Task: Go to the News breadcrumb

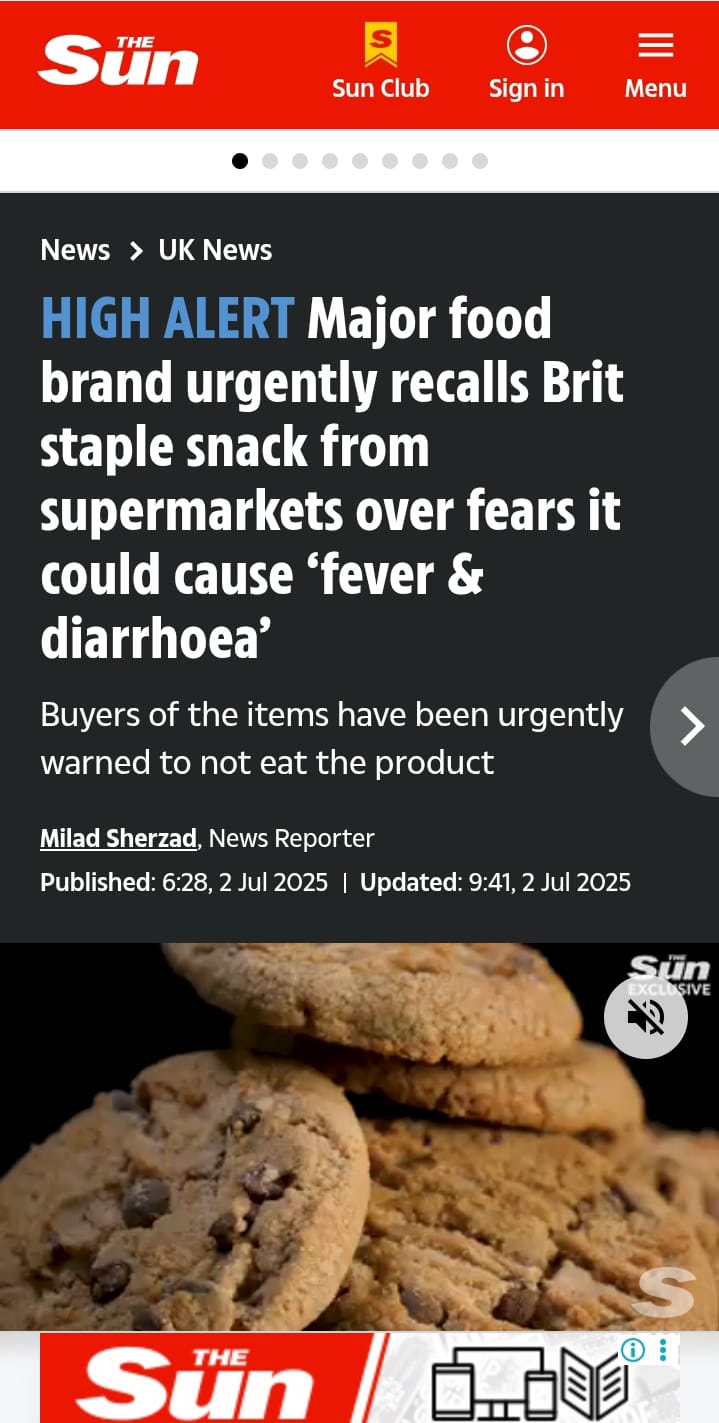Action: (75, 250)
